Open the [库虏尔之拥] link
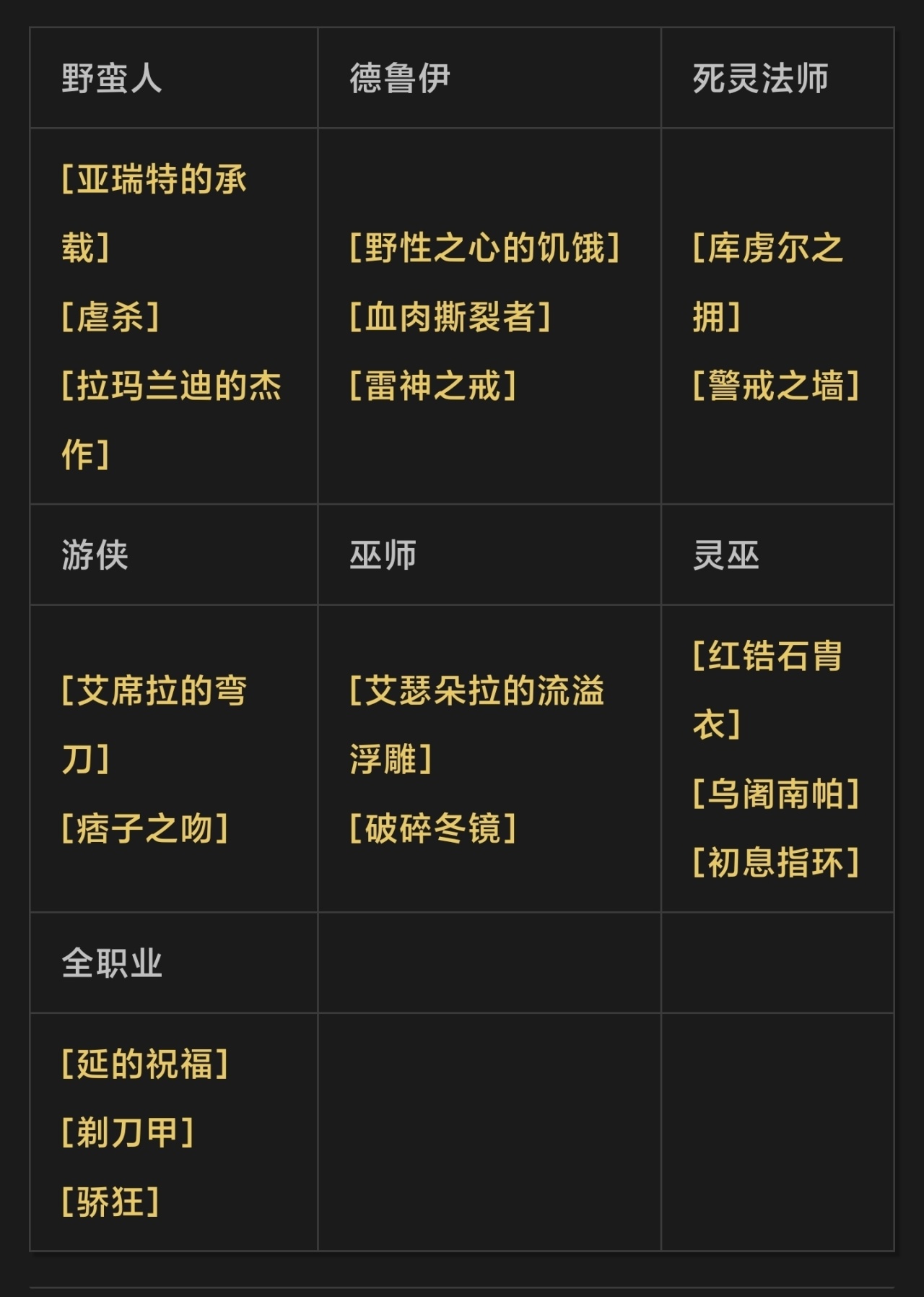 (767, 248)
